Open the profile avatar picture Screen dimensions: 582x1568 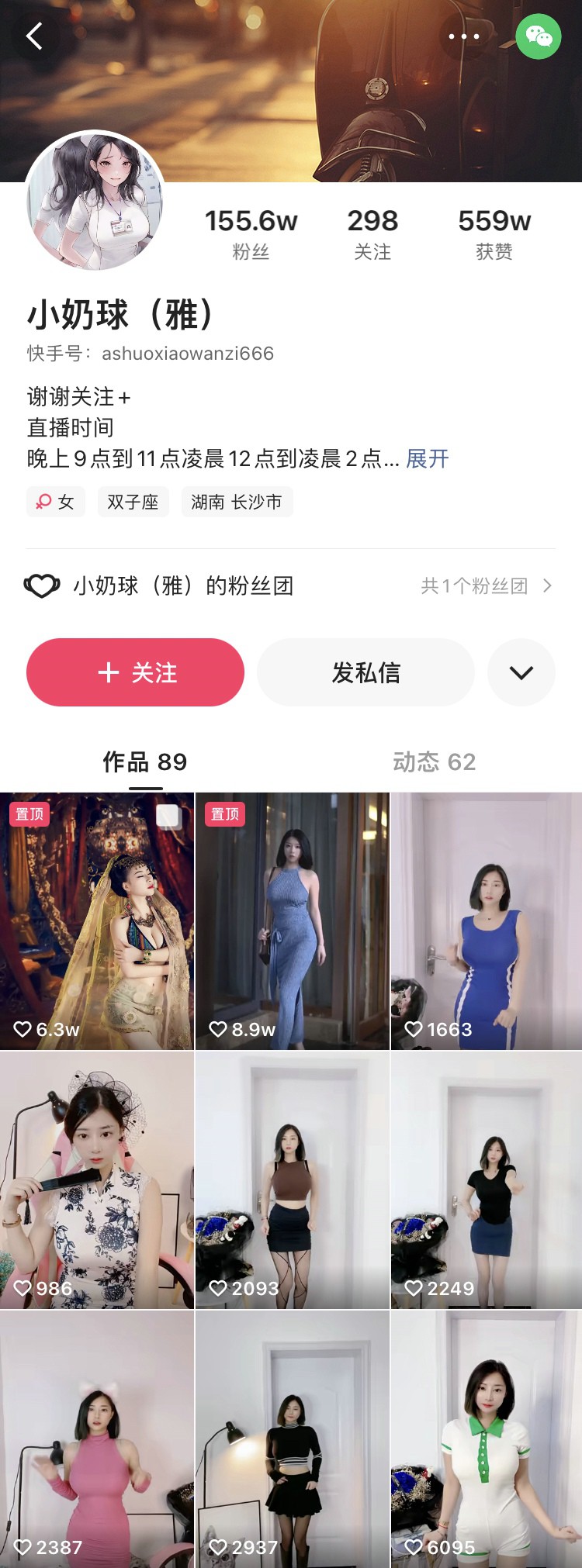[95, 201]
